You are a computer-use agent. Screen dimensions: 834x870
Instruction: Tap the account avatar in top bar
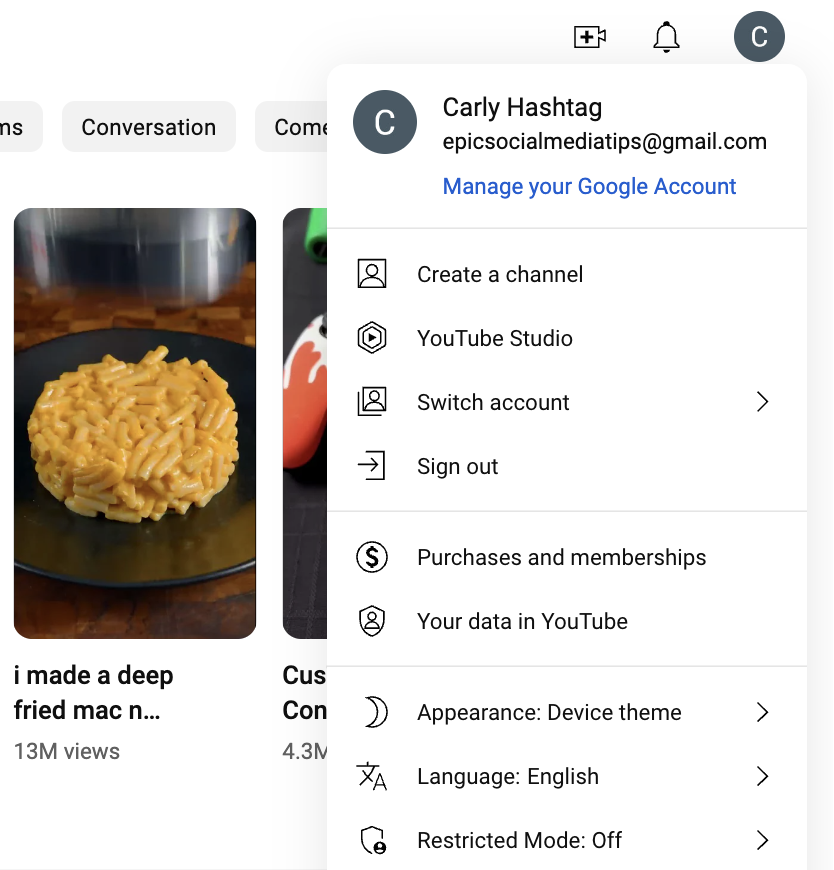tap(759, 38)
